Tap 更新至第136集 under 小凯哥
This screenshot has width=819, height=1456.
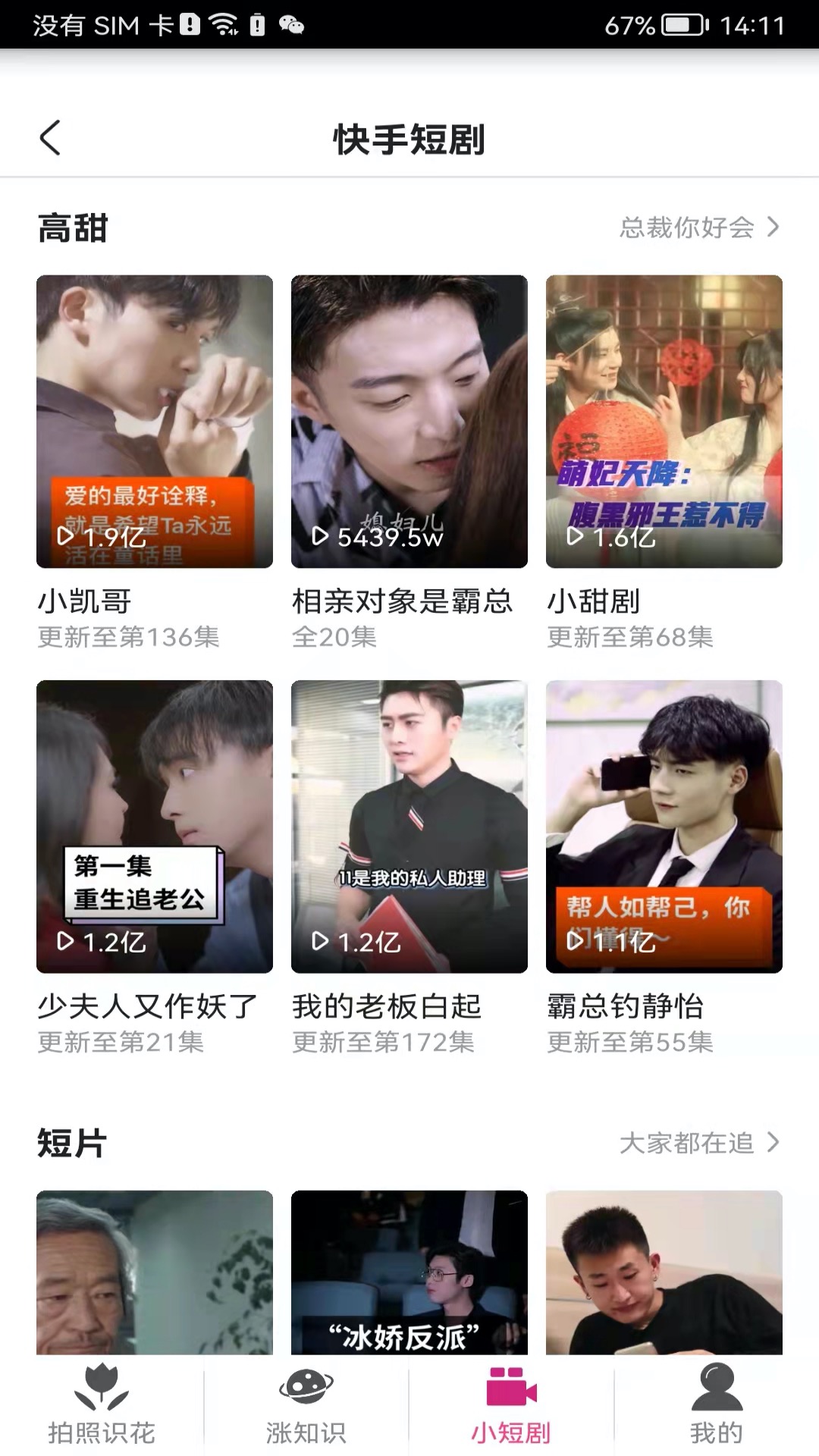(x=129, y=640)
